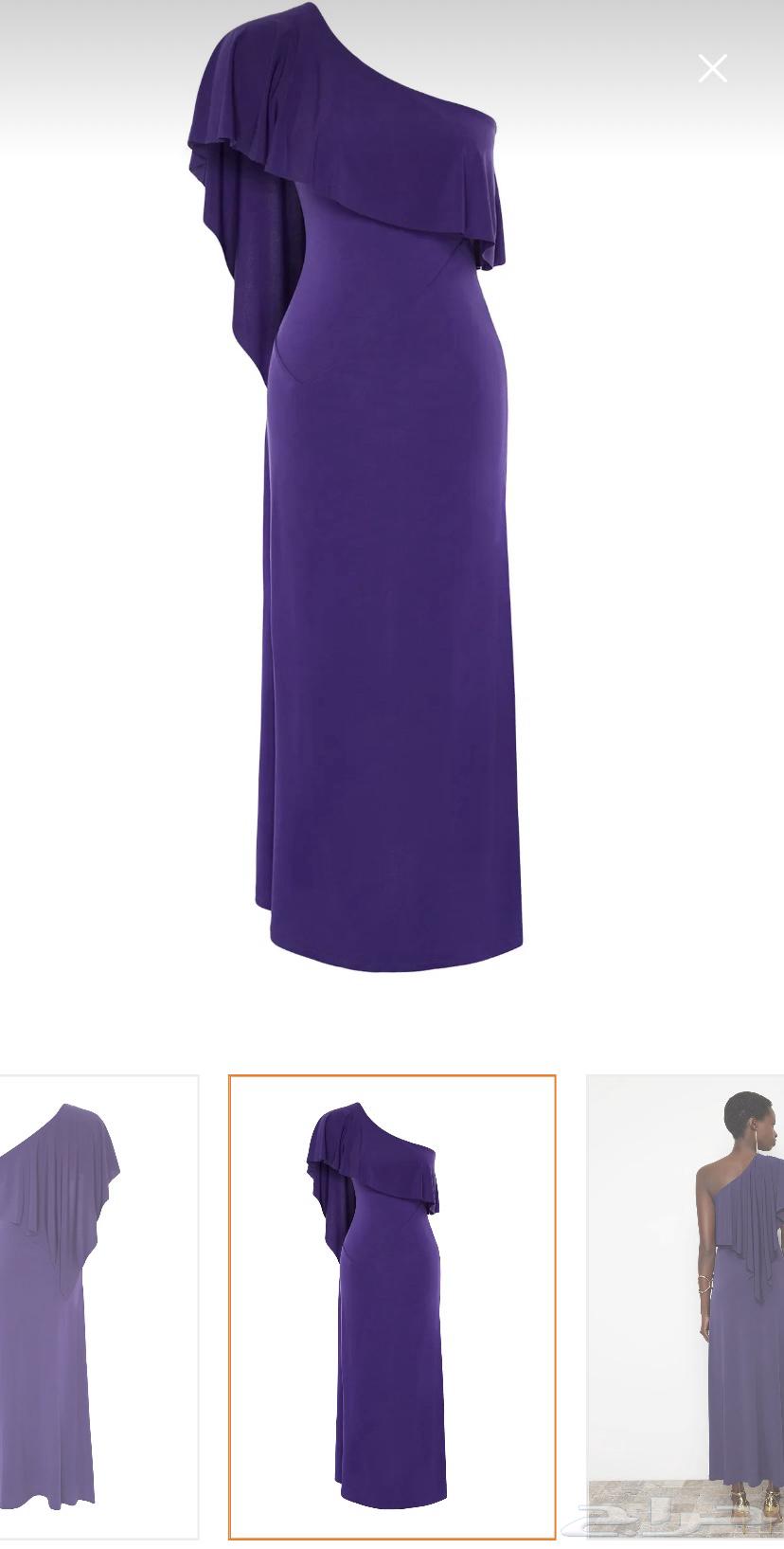
Task: Select the highlighted front-view dress thumbnail
Action: click(392, 1306)
